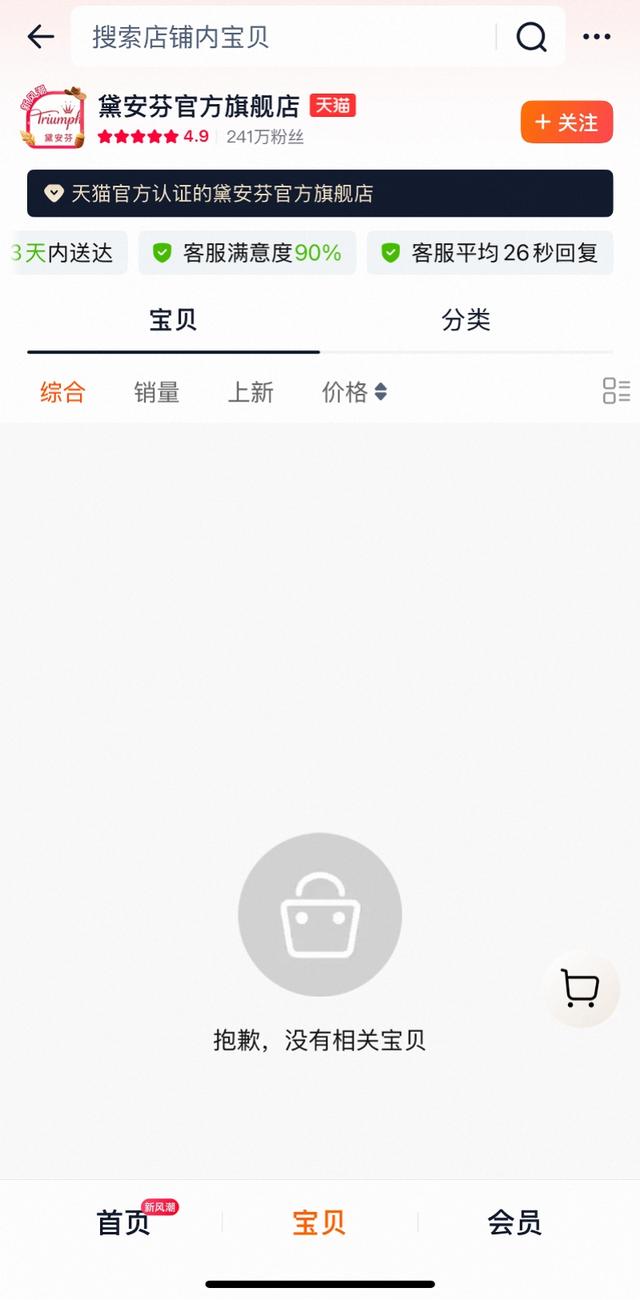The image size is (640, 1300).
Task: Open the 会员 bottom tab
Action: [514, 1222]
